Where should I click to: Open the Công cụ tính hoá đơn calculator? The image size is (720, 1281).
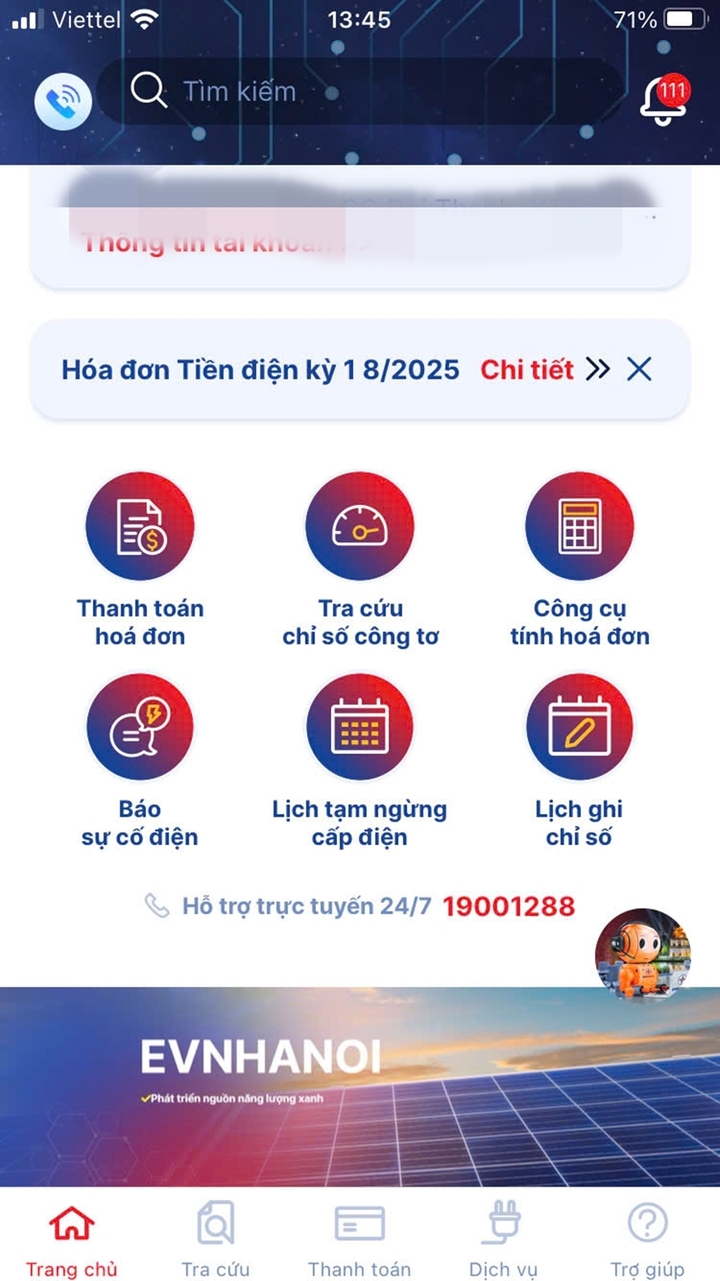[580, 525]
